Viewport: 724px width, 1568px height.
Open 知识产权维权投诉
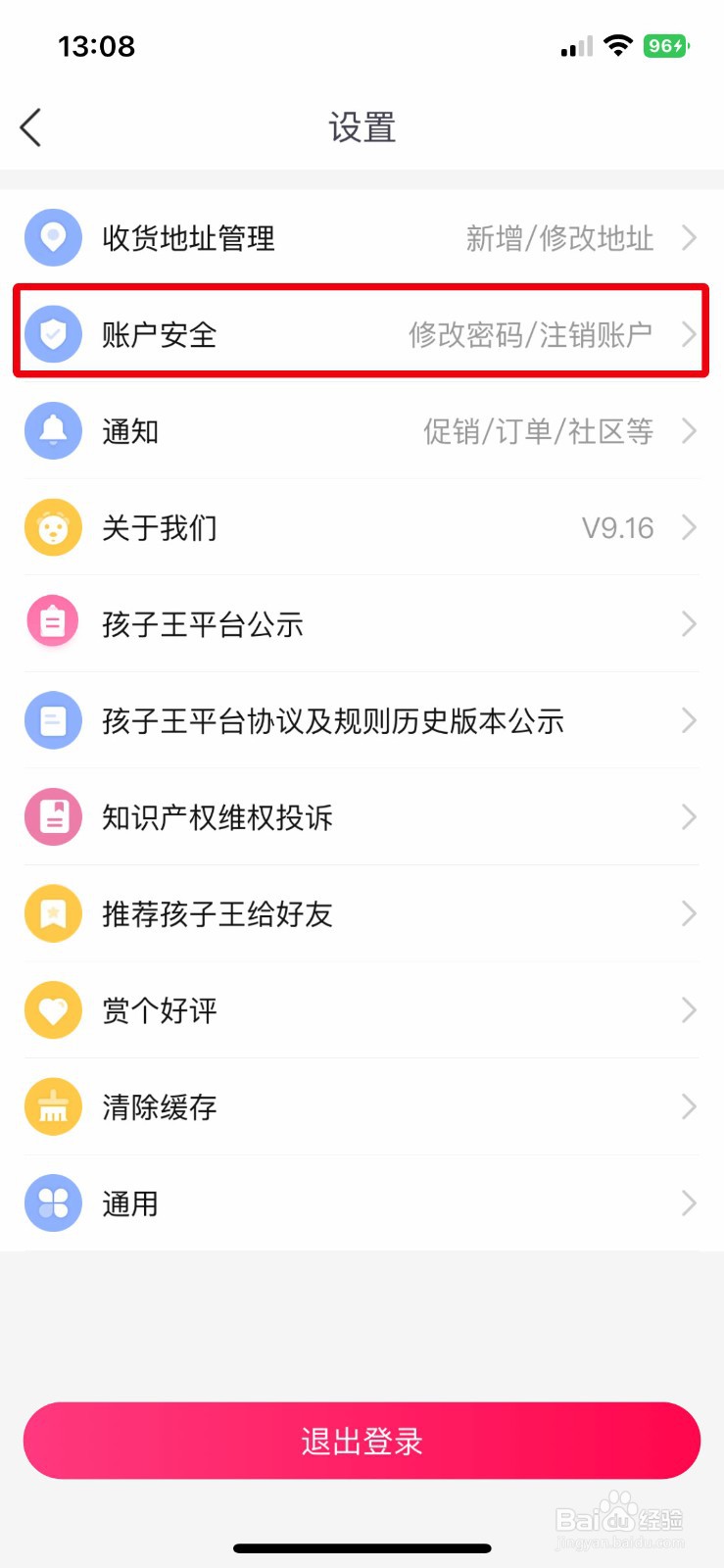click(x=362, y=817)
